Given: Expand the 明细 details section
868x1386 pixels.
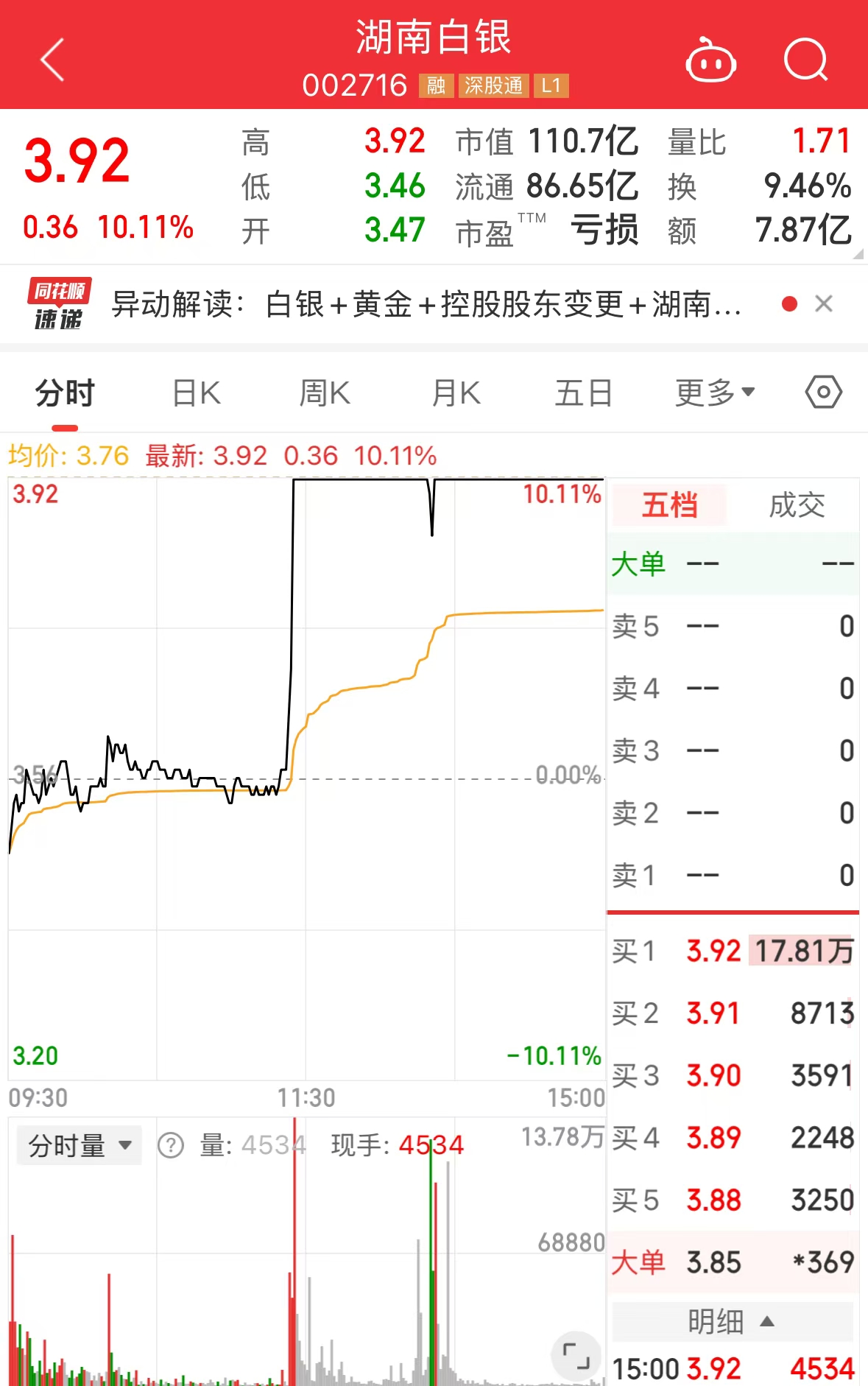Looking at the screenshot, I should pyautogui.click(x=732, y=1322).
